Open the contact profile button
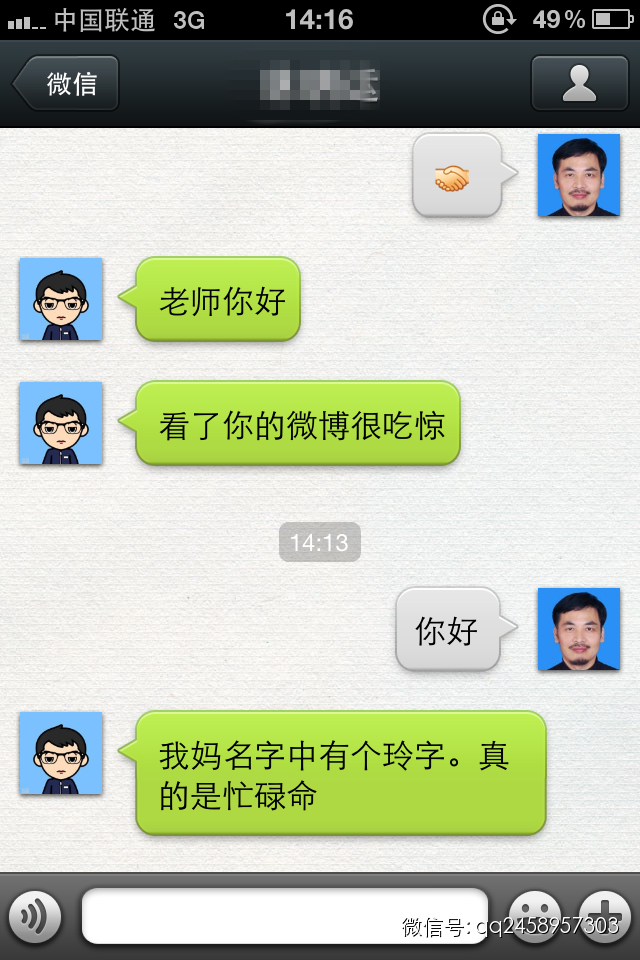640x960 pixels. coord(579,83)
